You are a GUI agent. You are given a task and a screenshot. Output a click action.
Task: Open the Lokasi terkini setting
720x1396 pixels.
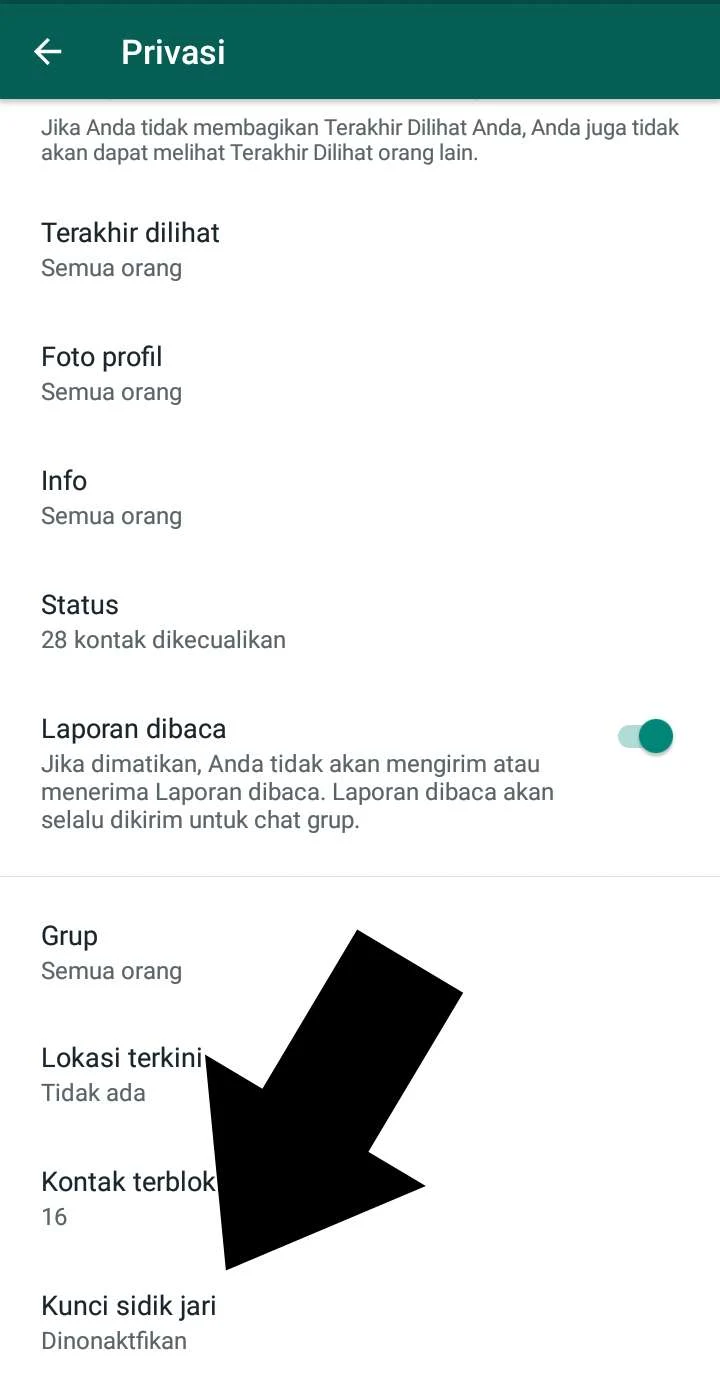click(120, 1074)
